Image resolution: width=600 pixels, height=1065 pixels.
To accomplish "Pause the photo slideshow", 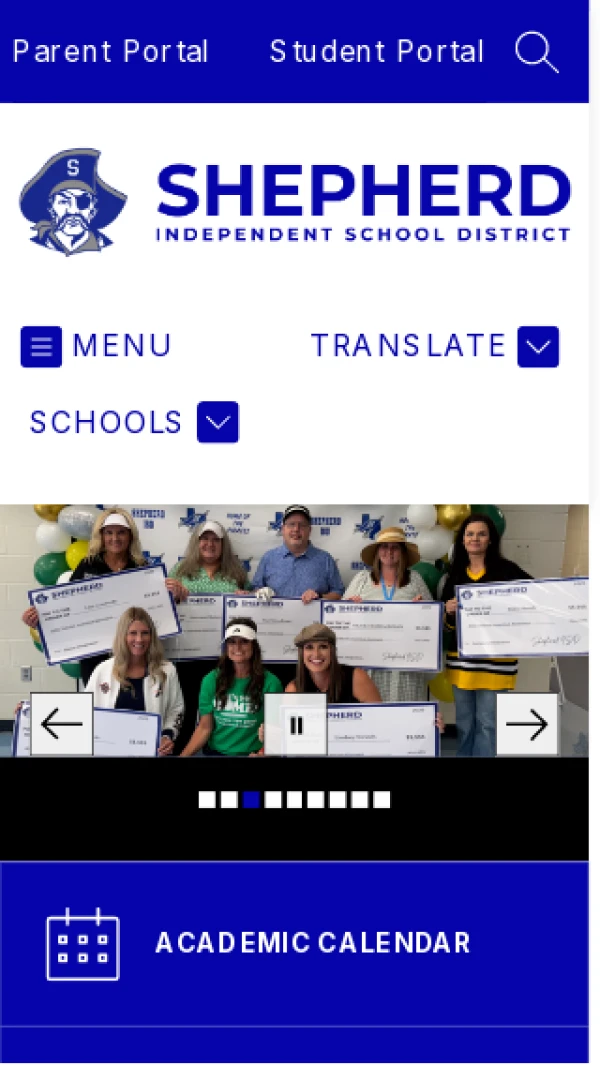I will click(x=296, y=724).
